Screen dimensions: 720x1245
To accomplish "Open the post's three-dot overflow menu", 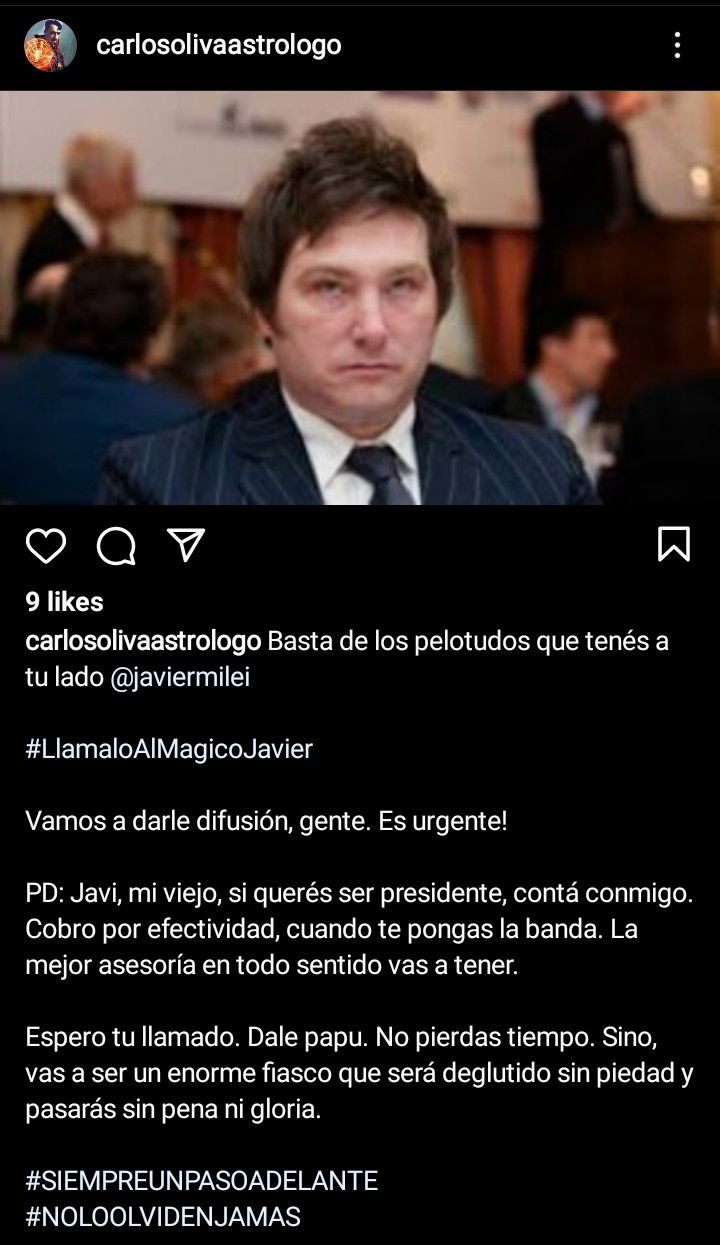I will tap(677, 45).
